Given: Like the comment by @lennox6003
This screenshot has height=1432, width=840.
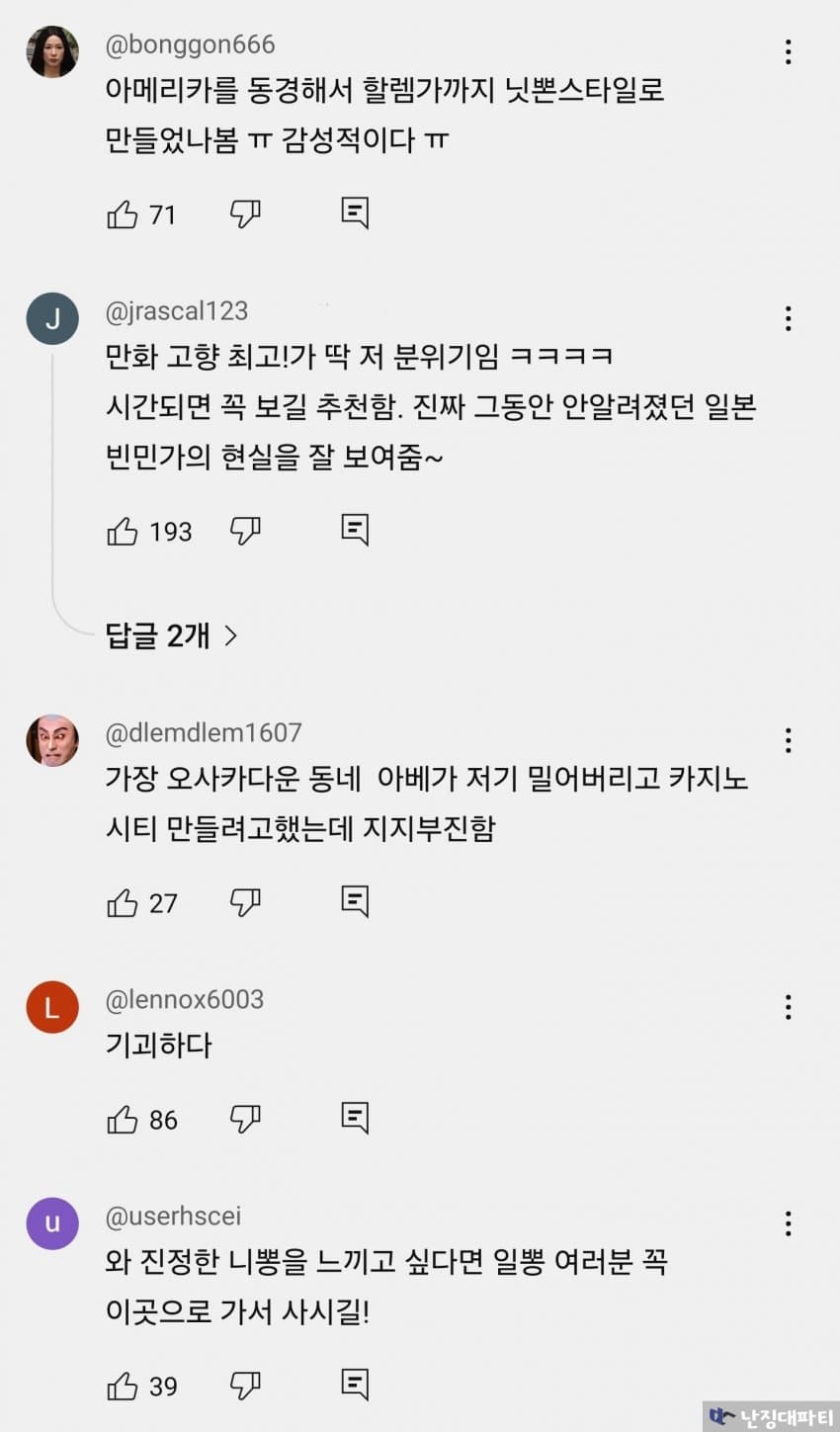Looking at the screenshot, I should tap(123, 1120).
